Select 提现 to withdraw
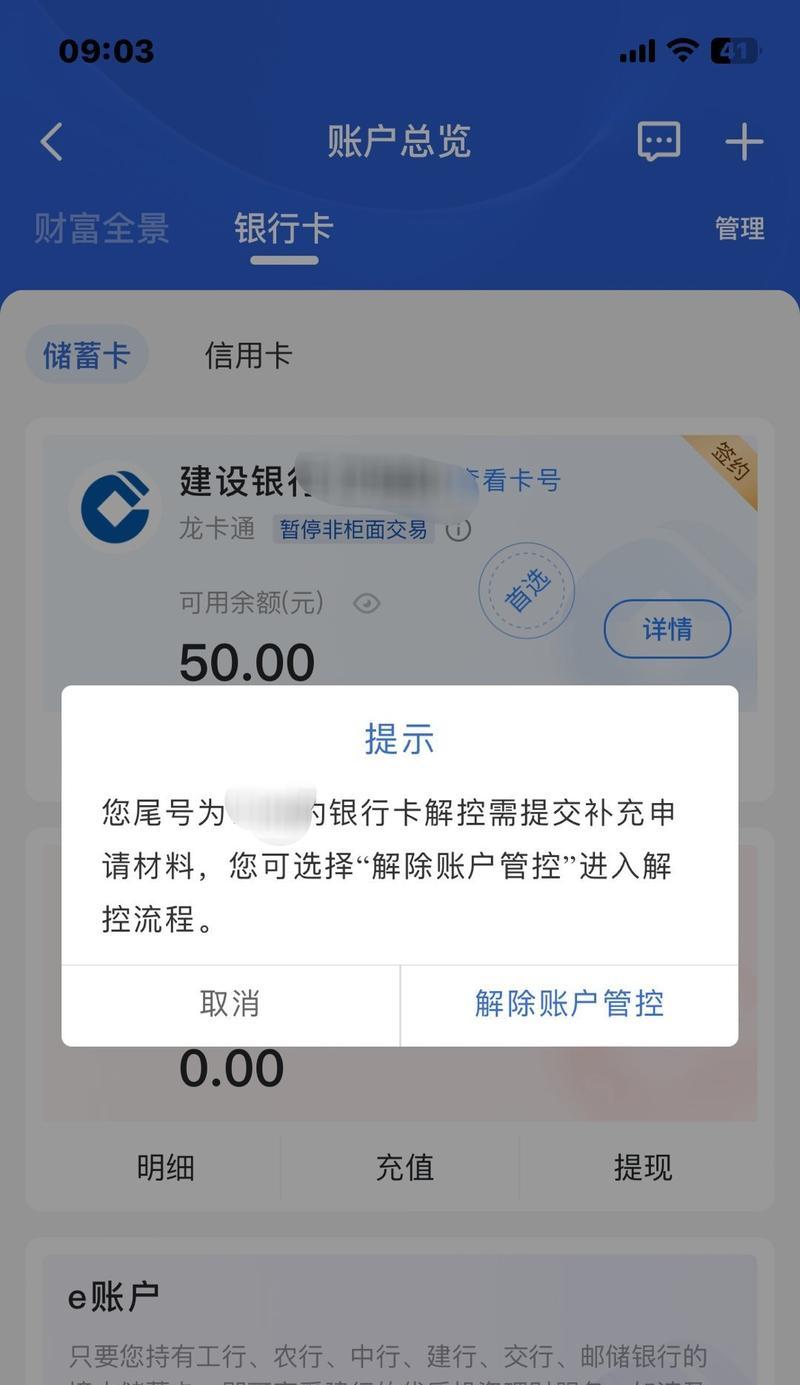 642,1167
